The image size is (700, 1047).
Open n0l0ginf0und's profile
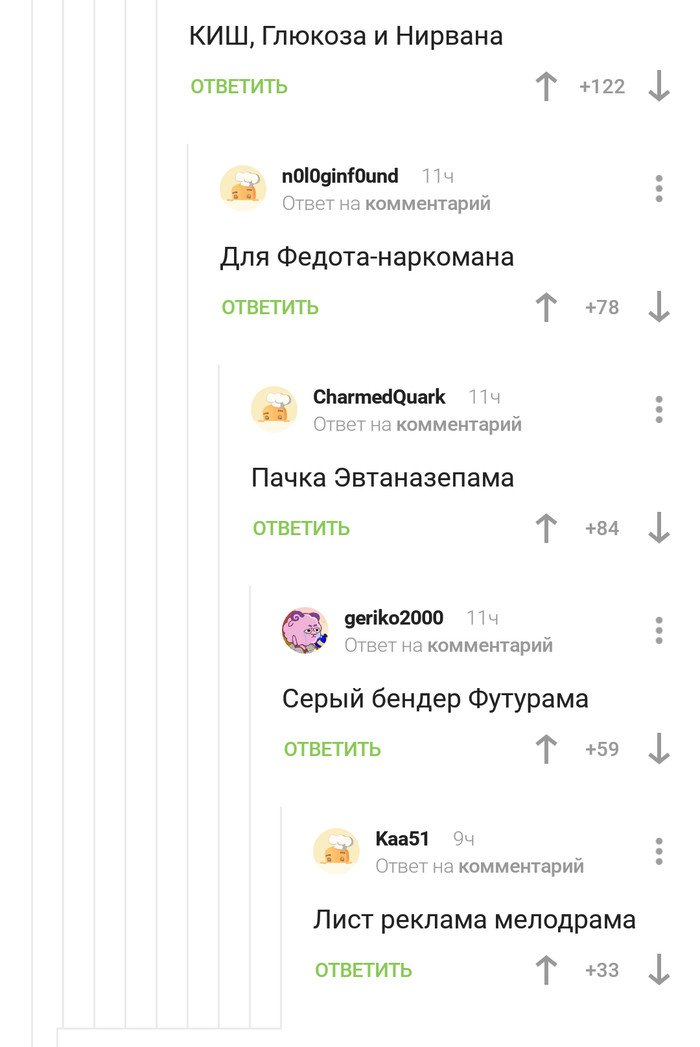(340, 176)
